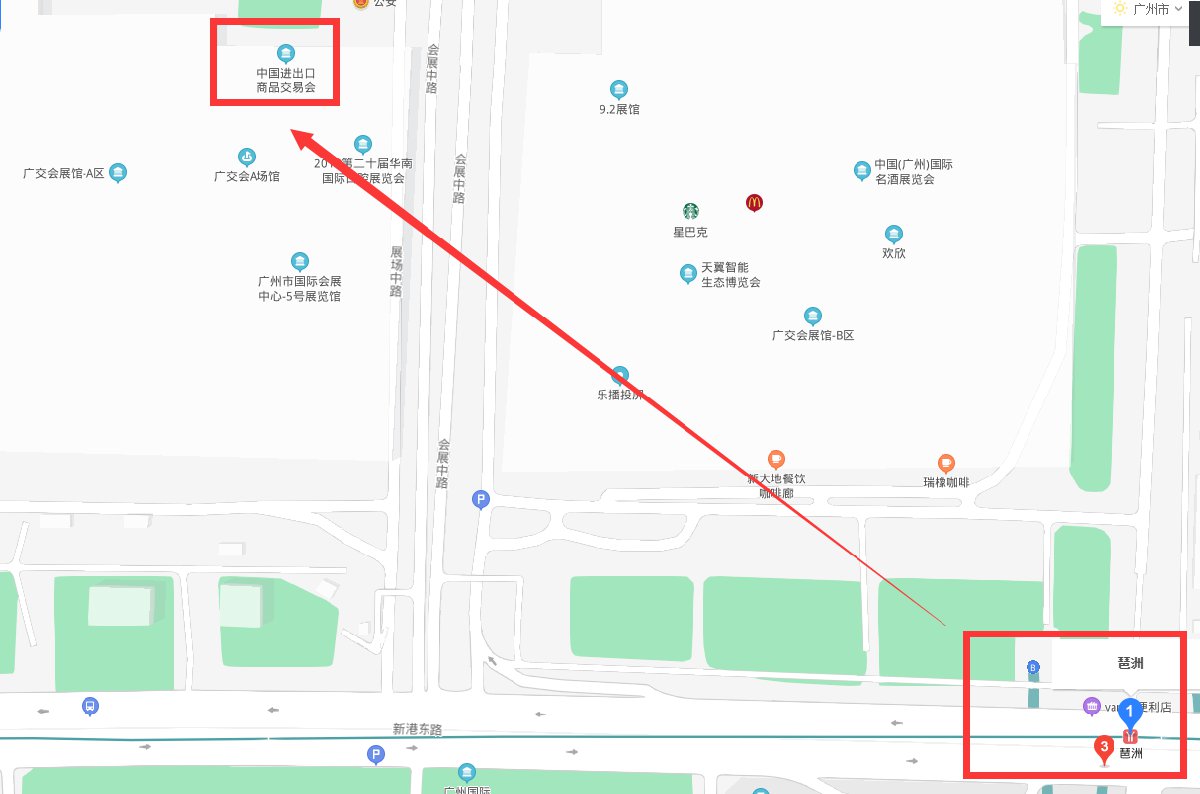Tap the 广交会展馆-A区 marker
The height and width of the screenshot is (794, 1200).
tap(118, 173)
